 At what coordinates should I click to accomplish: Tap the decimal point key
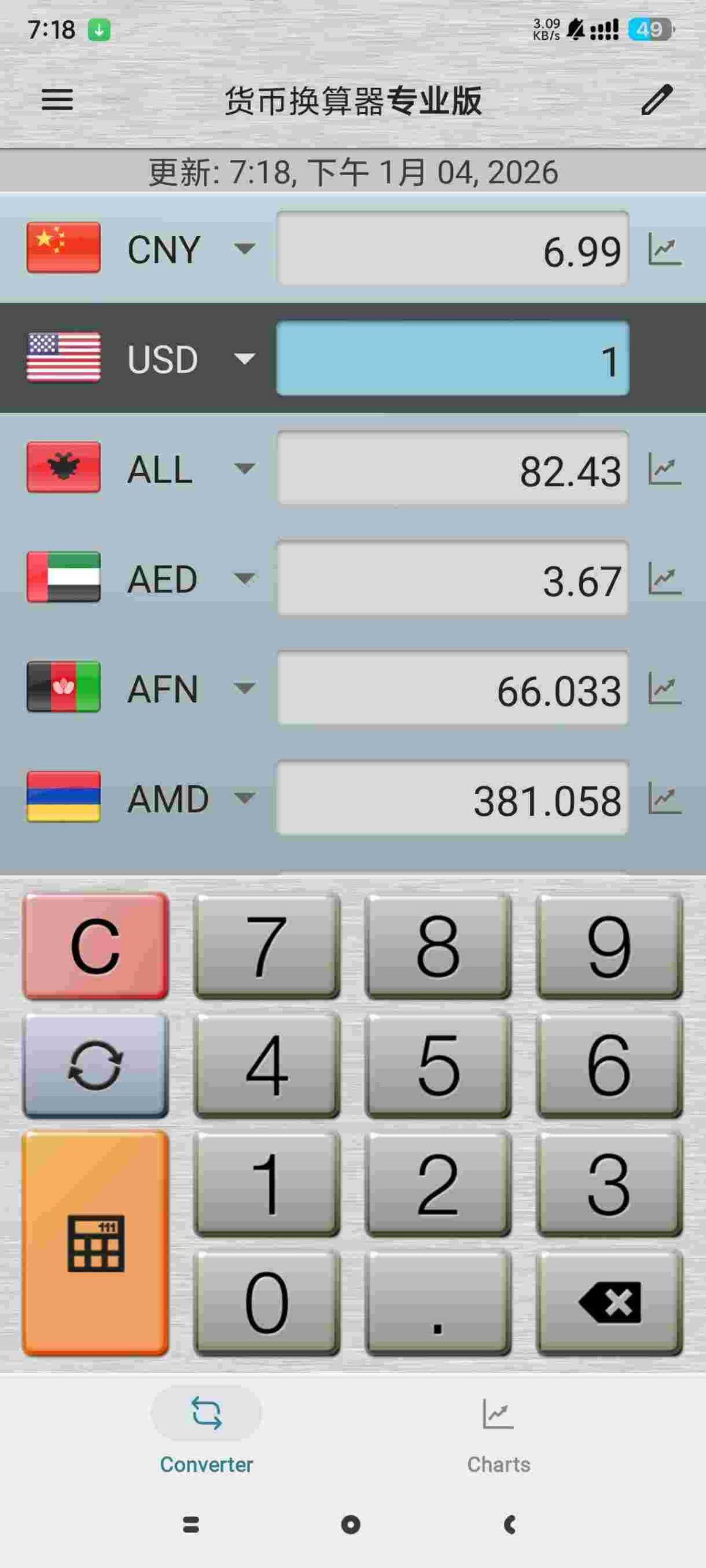[x=438, y=1302]
